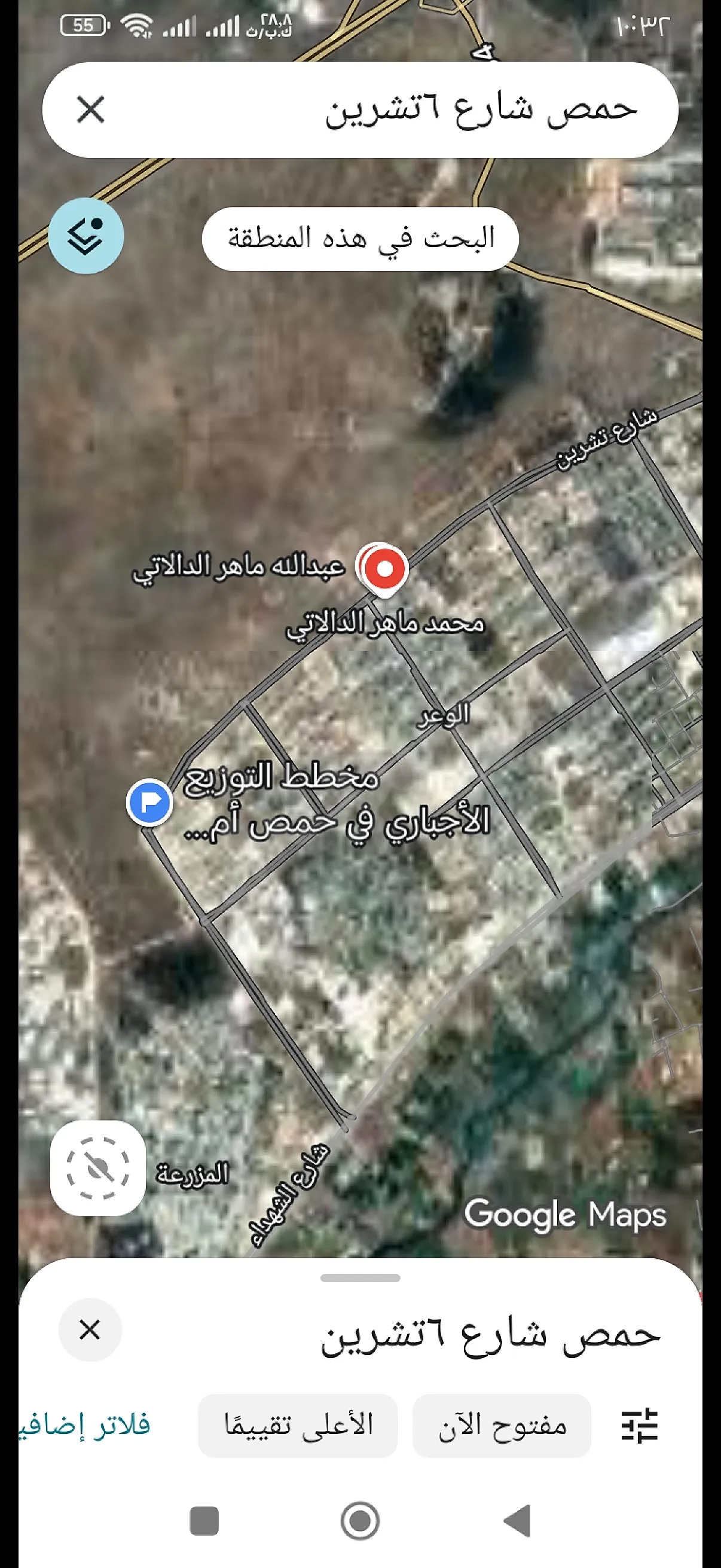Go back using the system back triangle
The height and width of the screenshot is (1568, 721).
(x=517, y=1521)
